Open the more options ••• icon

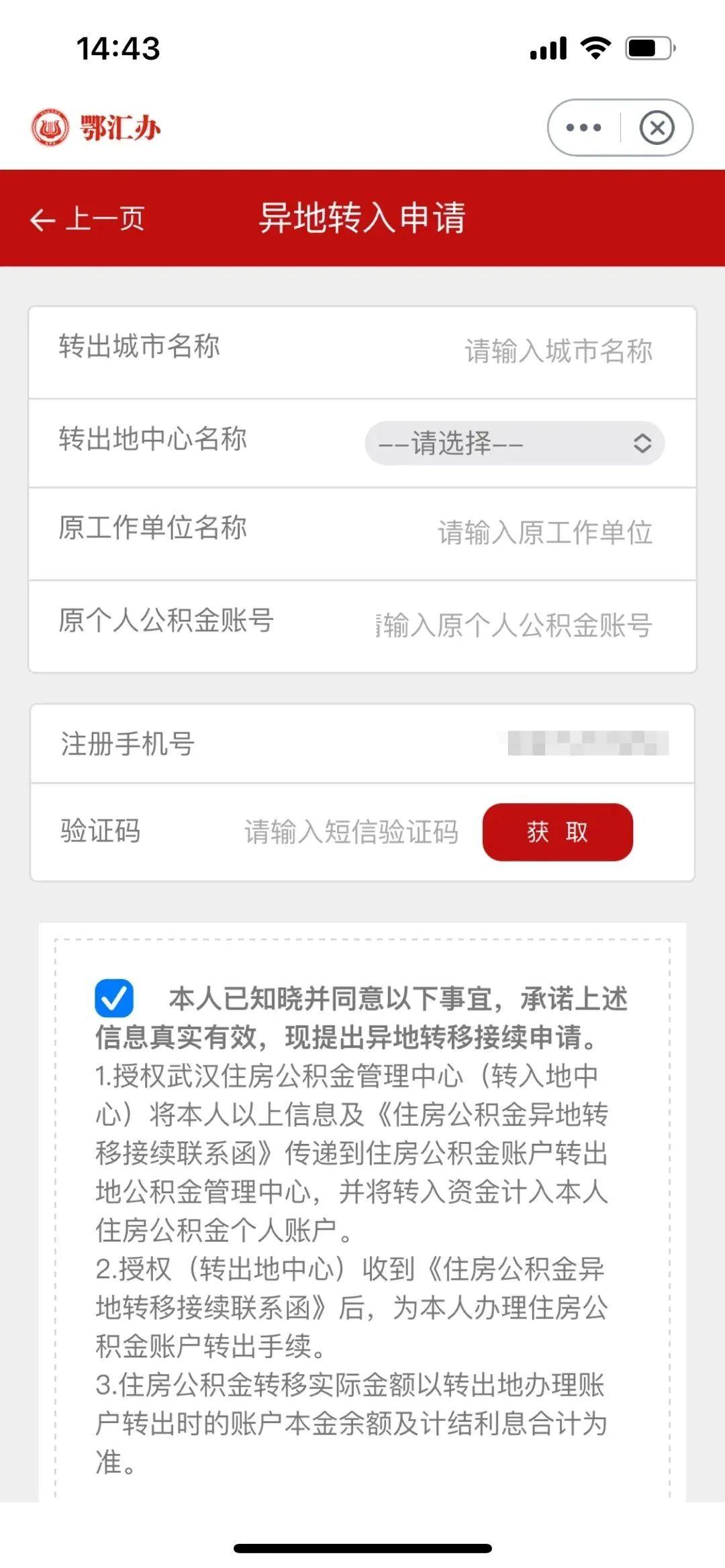tap(583, 128)
